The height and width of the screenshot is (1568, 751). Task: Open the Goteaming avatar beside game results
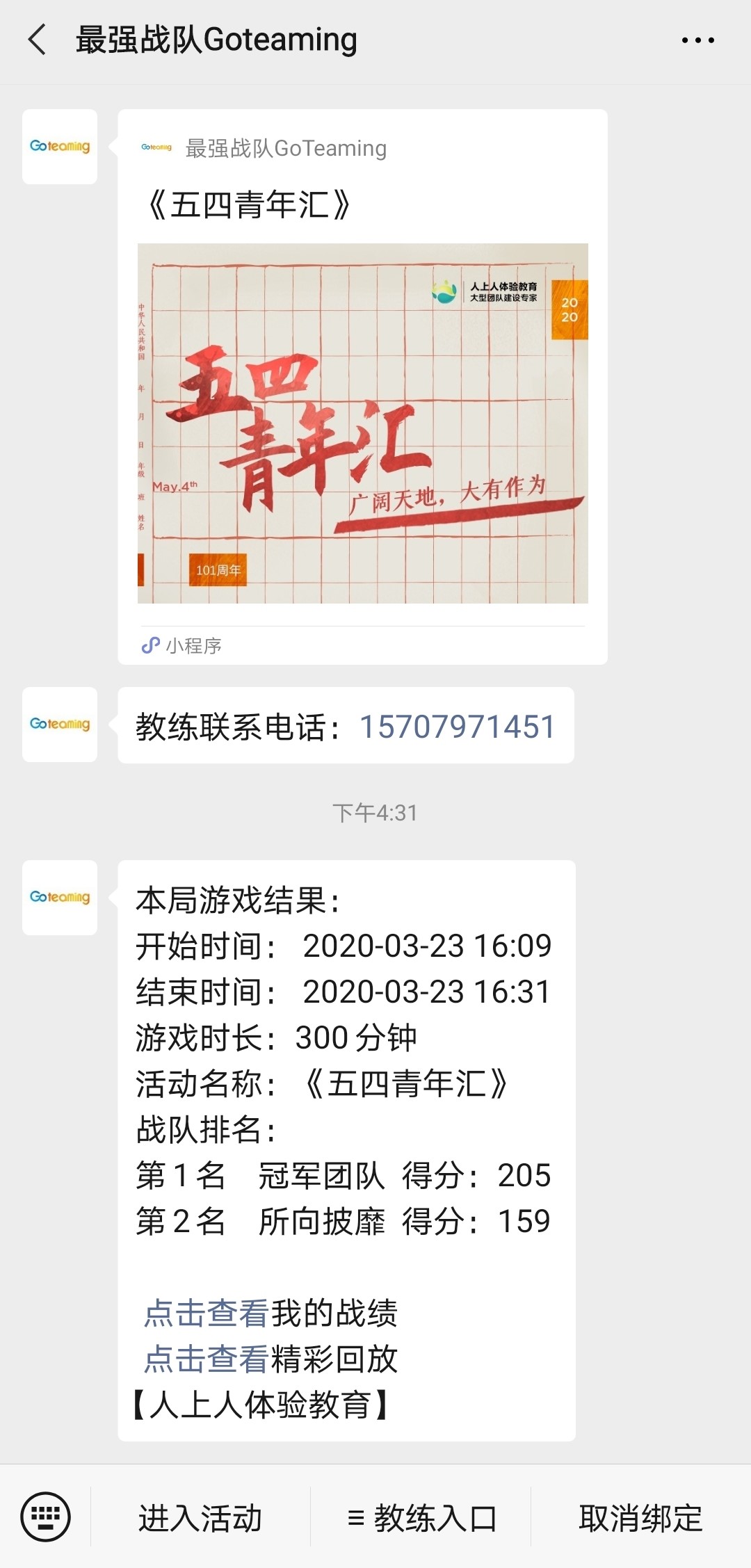(x=60, y=897)
